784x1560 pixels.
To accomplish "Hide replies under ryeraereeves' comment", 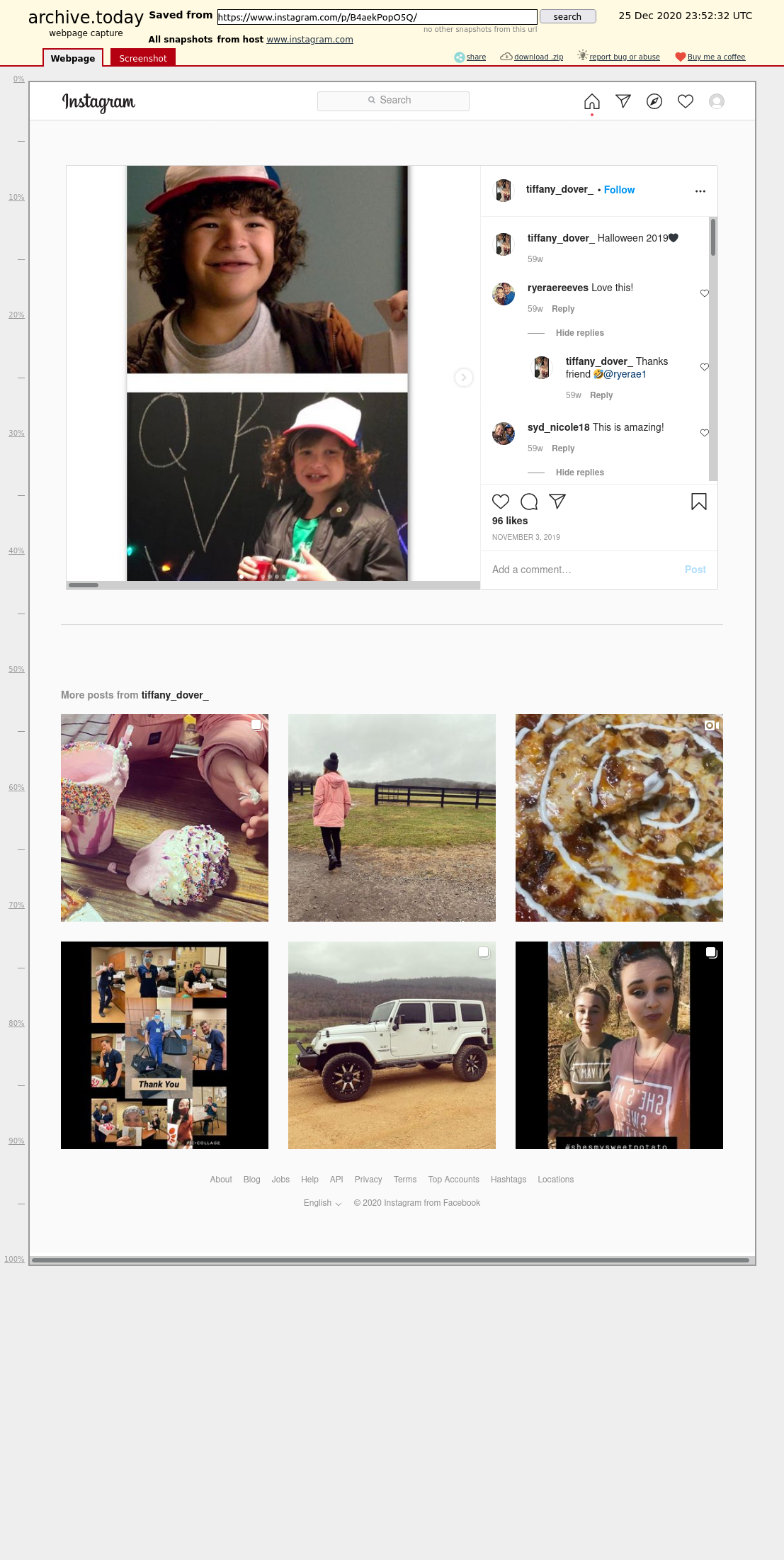I will click(x=580, y=333).
